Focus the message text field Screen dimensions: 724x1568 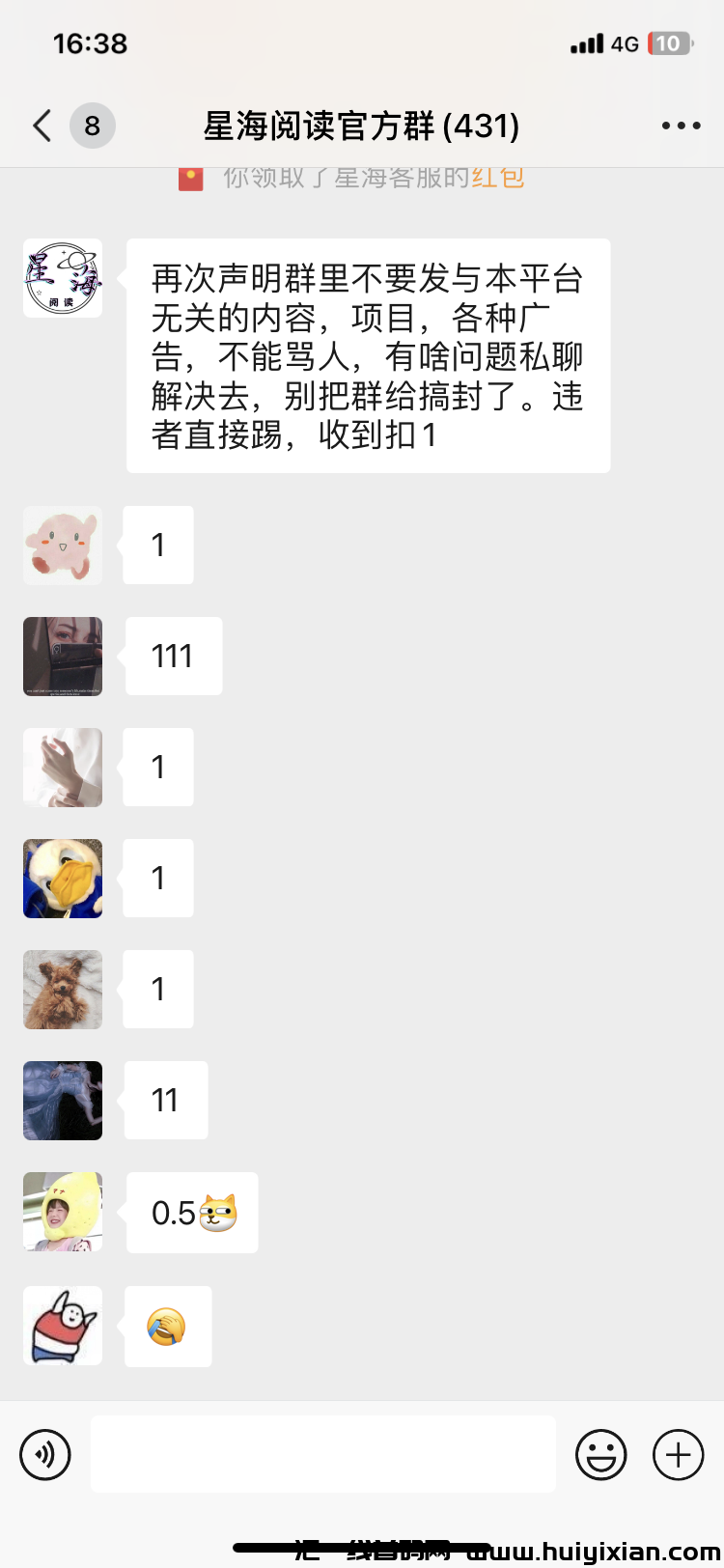(x=322, y=1454)
